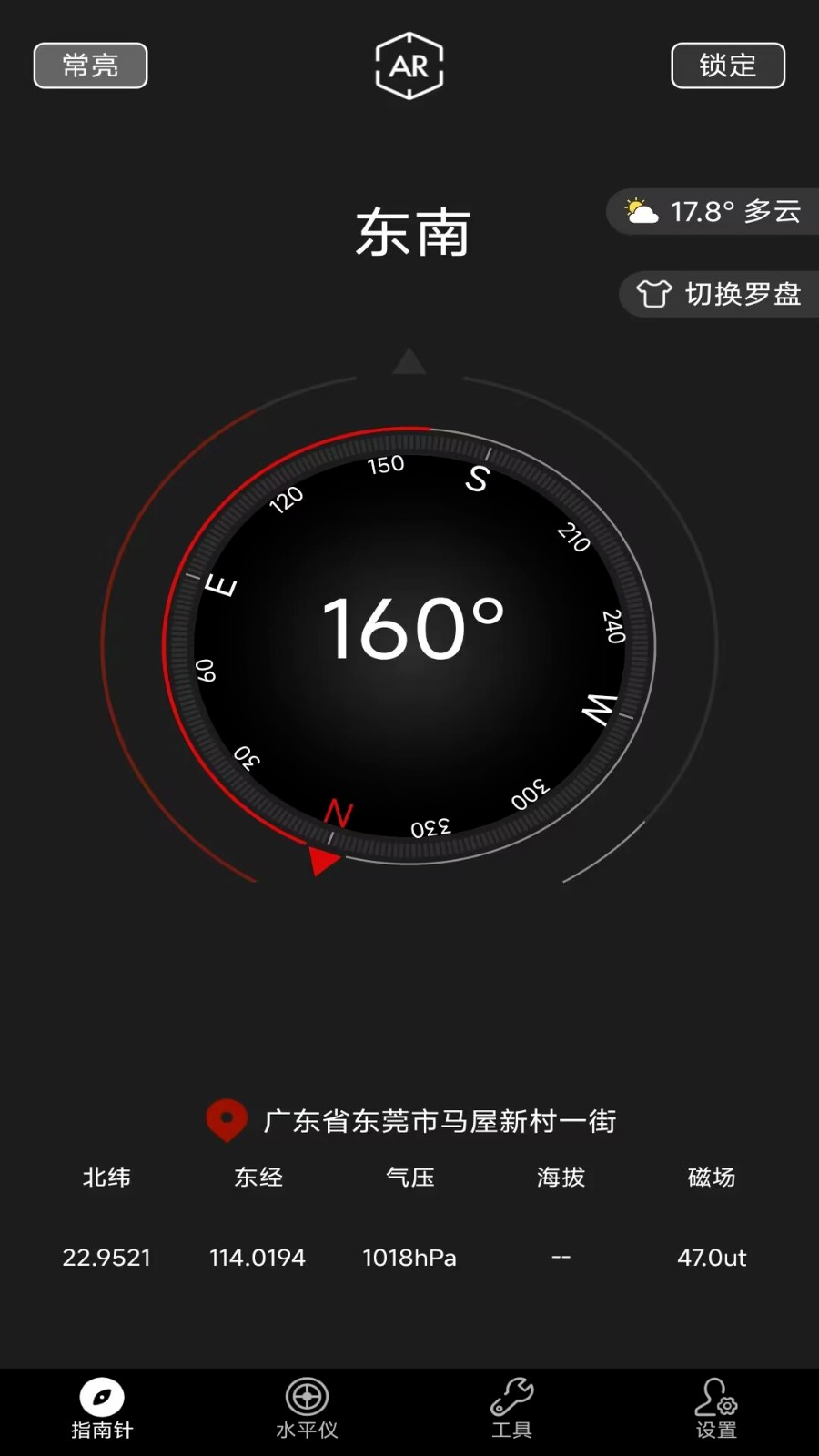Select the 指南针 compass tab icon
Viewport: 819px width, 1456px height.
tap(102, 1397)
